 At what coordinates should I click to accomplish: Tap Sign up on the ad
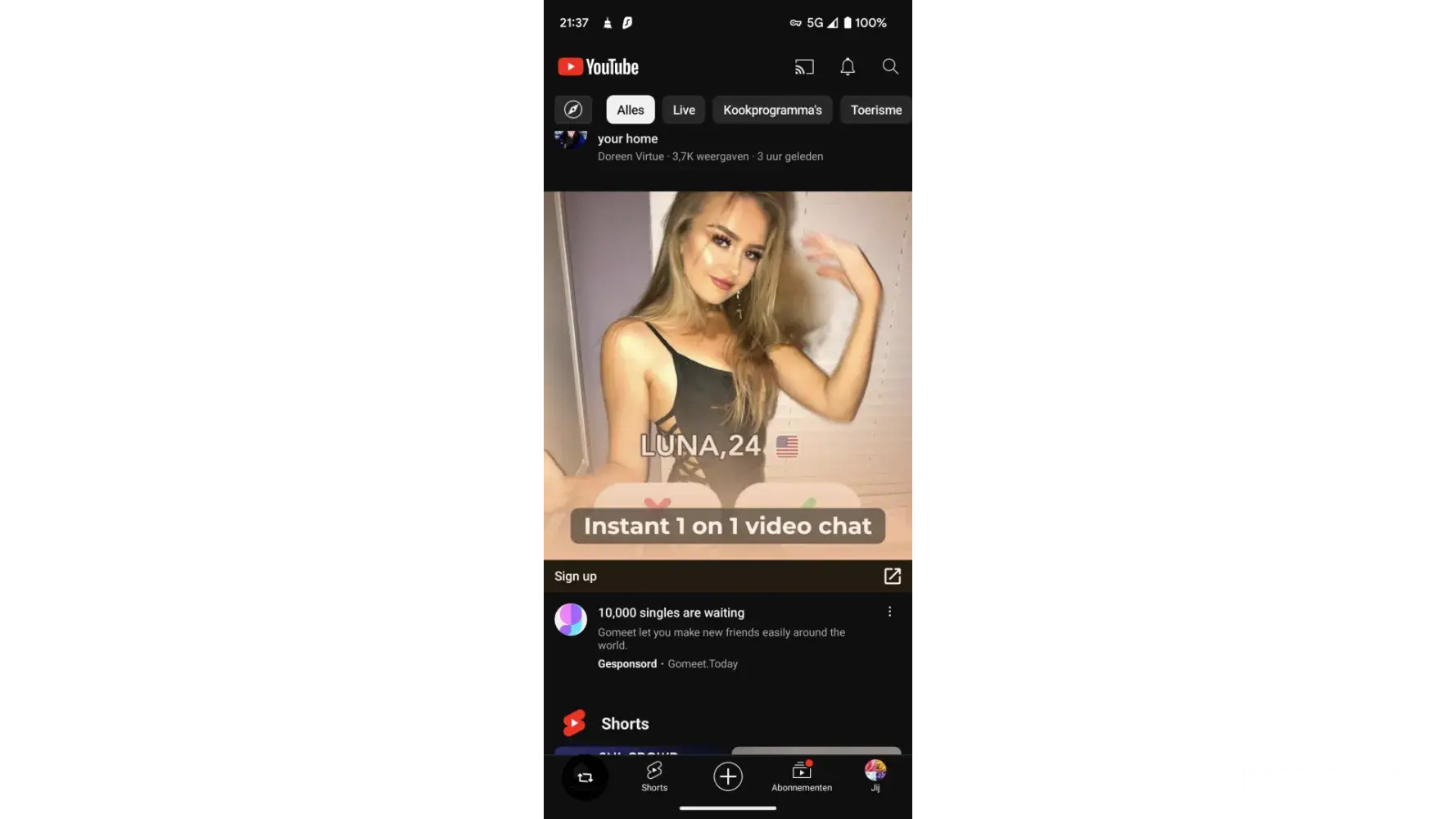[576, 577]
